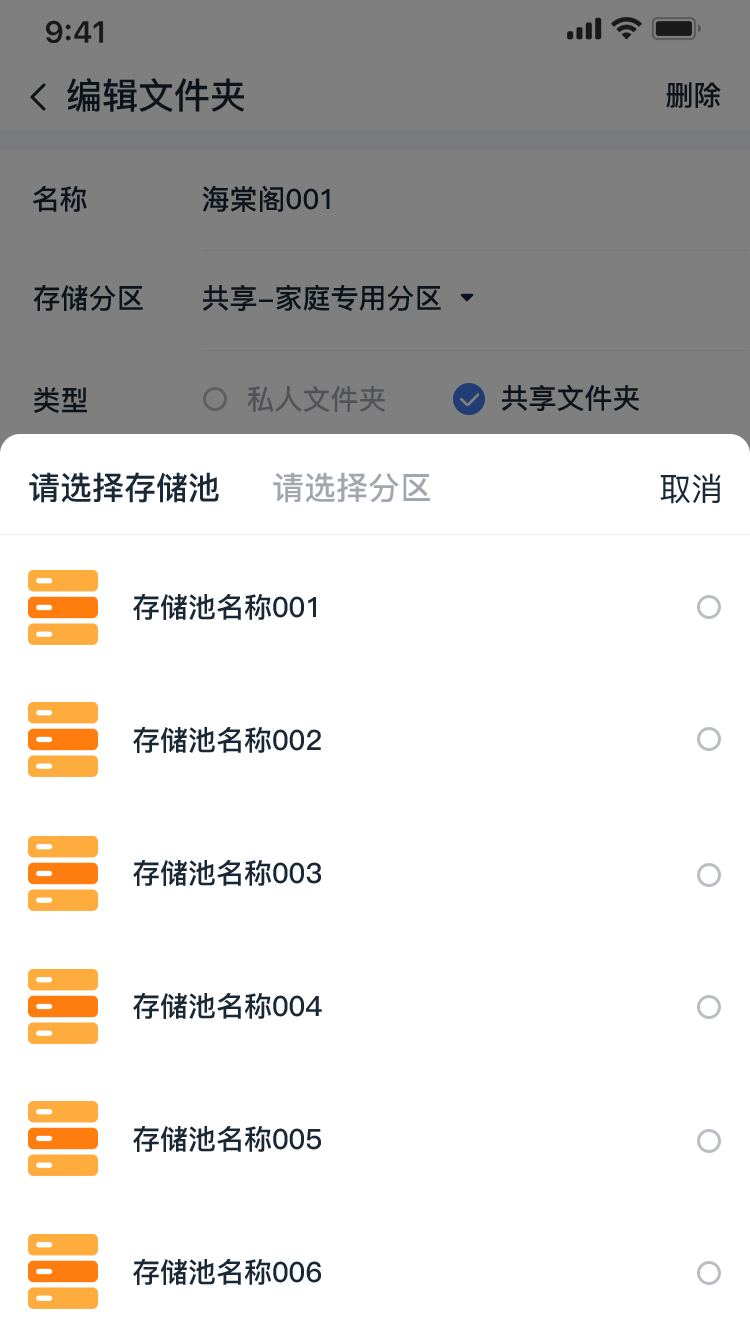
Task: Choose storage pool 存储池名称005
Action: (708, 1140)
